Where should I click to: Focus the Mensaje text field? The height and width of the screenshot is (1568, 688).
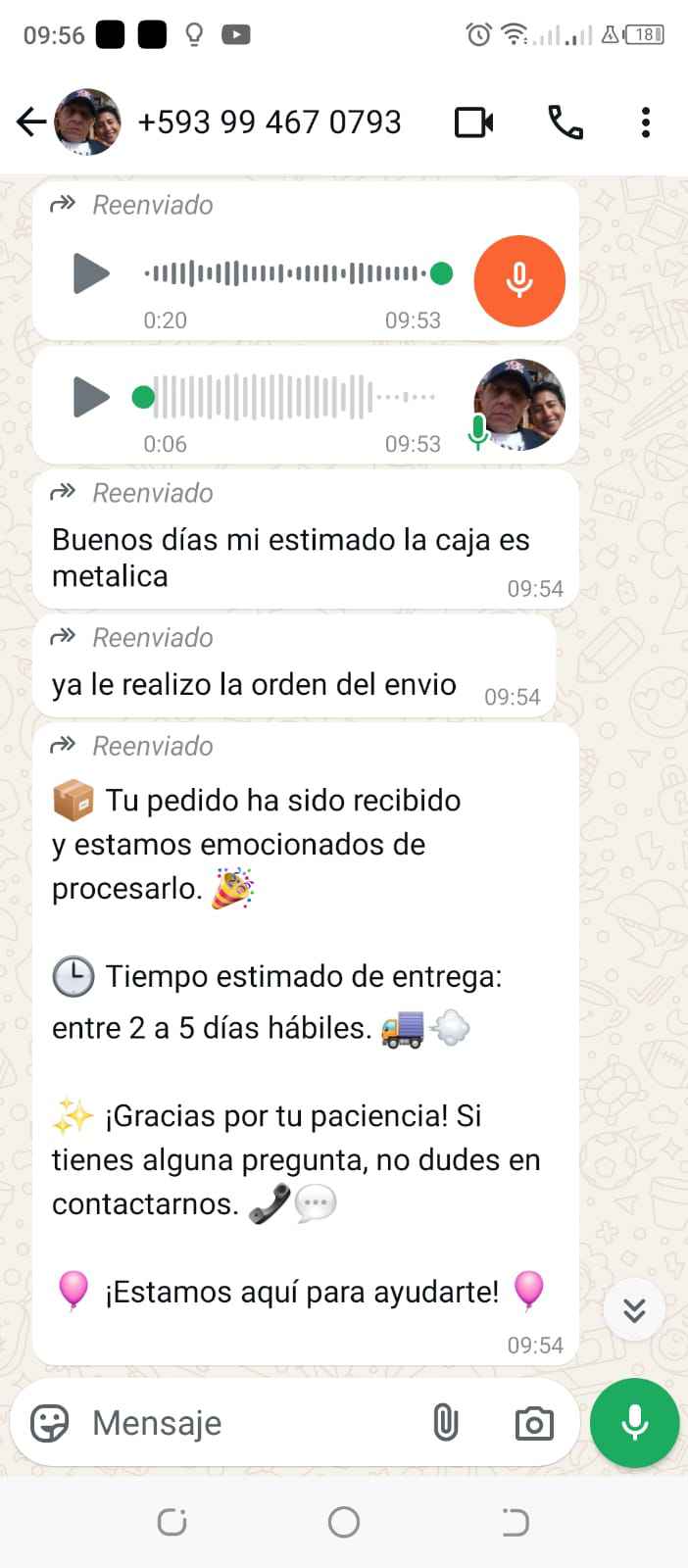[x=245, y=1423]
